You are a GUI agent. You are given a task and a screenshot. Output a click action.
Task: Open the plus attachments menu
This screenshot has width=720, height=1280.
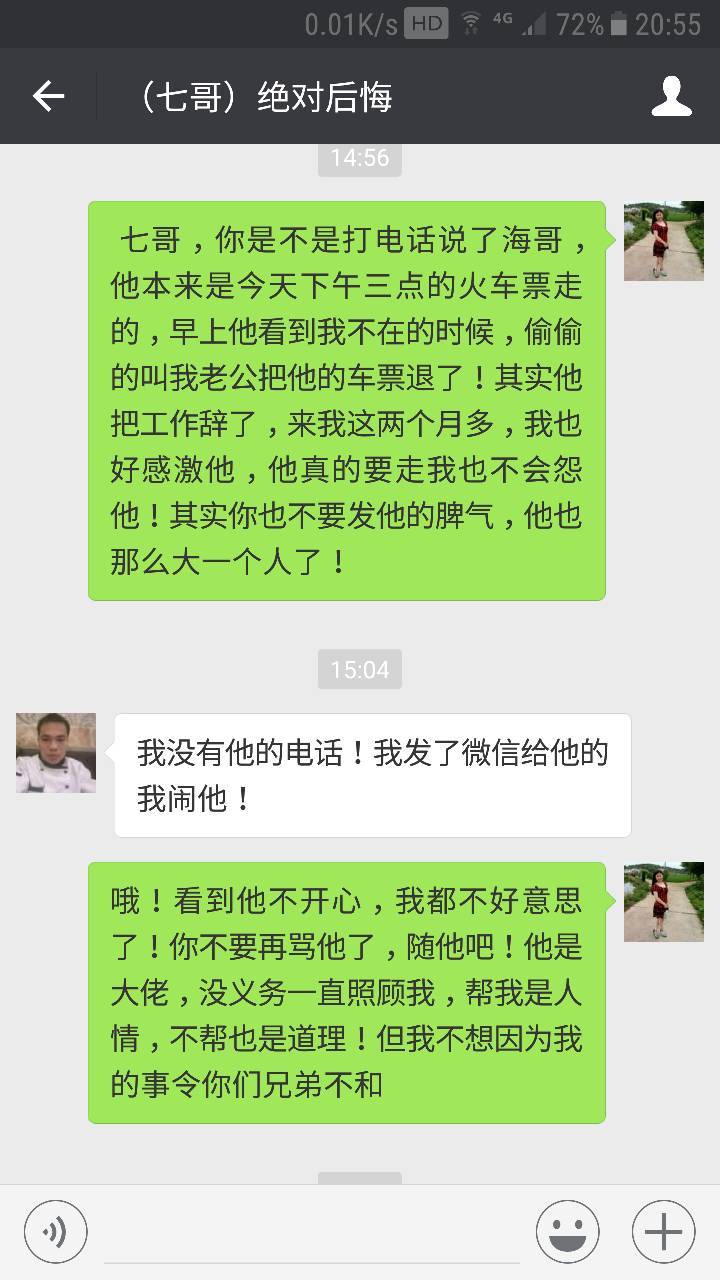pyautogui.click(x=663, y=1231)
